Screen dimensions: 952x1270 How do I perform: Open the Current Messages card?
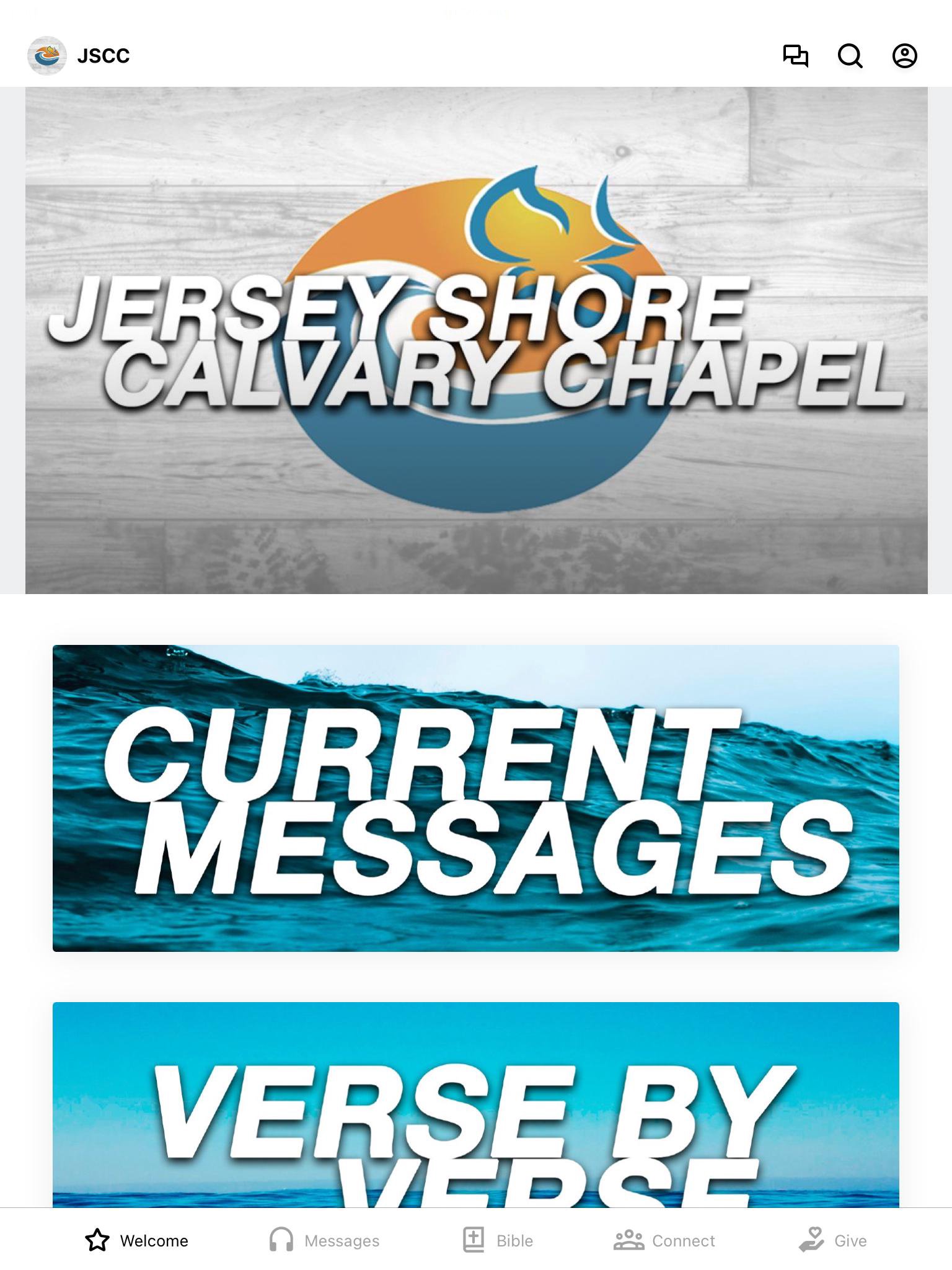(x=475, y=797)
